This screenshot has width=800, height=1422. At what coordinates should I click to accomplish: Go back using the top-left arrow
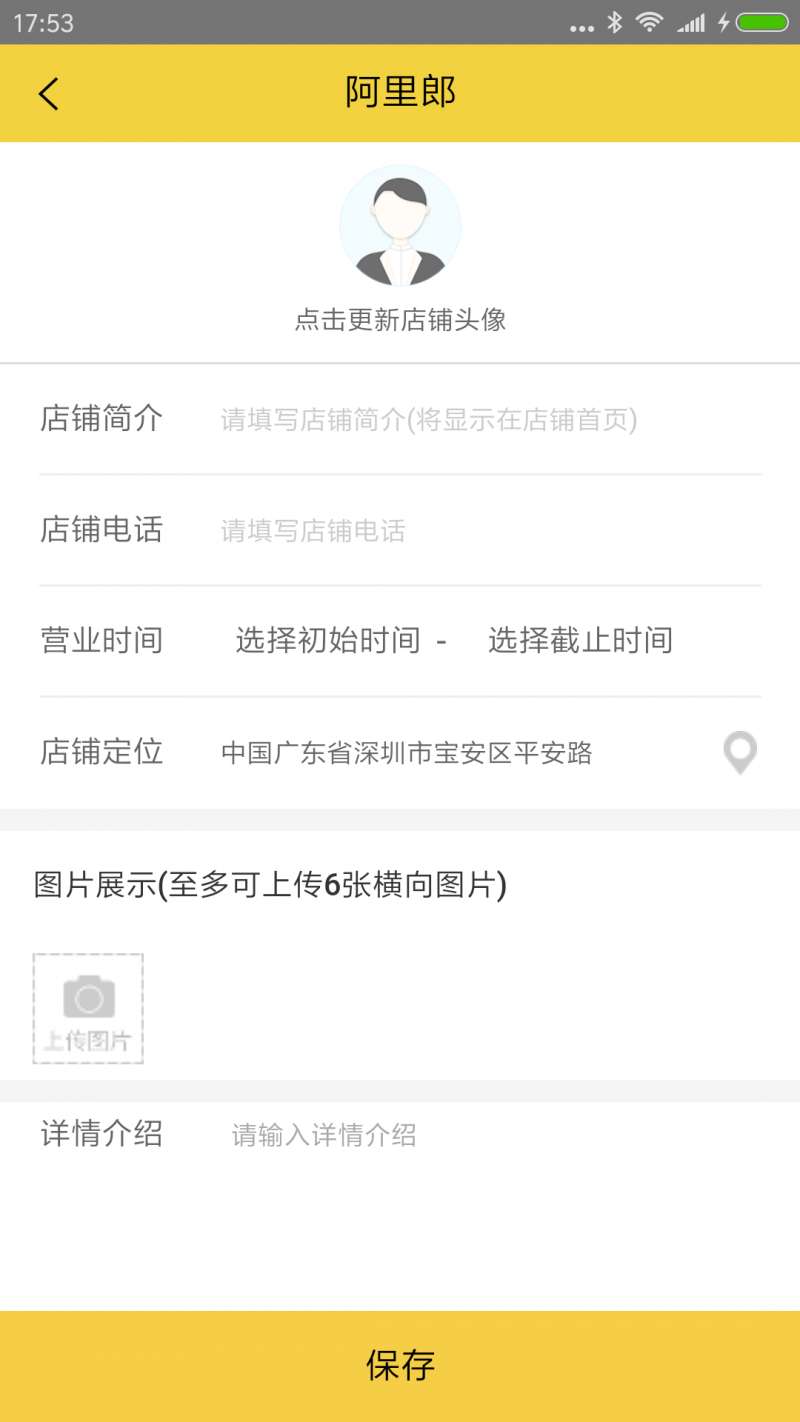[48, 93]
